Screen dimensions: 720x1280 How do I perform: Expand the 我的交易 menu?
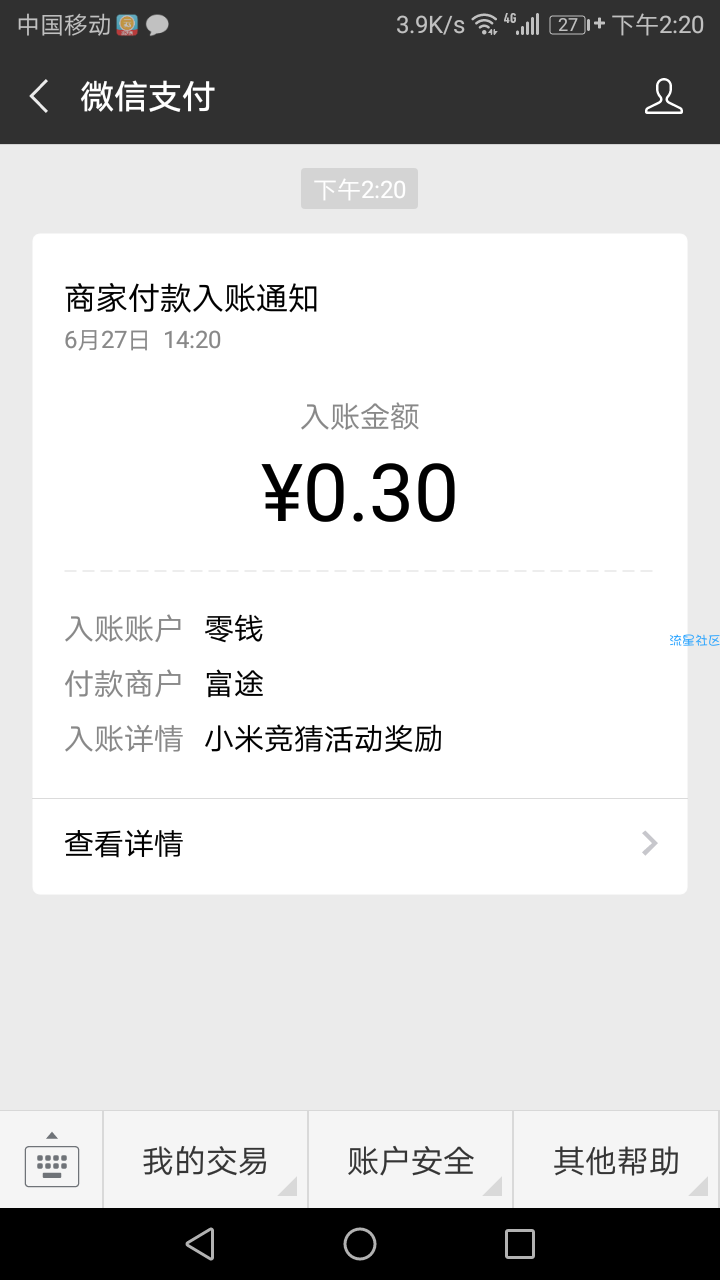click(x=205, y=1160)
